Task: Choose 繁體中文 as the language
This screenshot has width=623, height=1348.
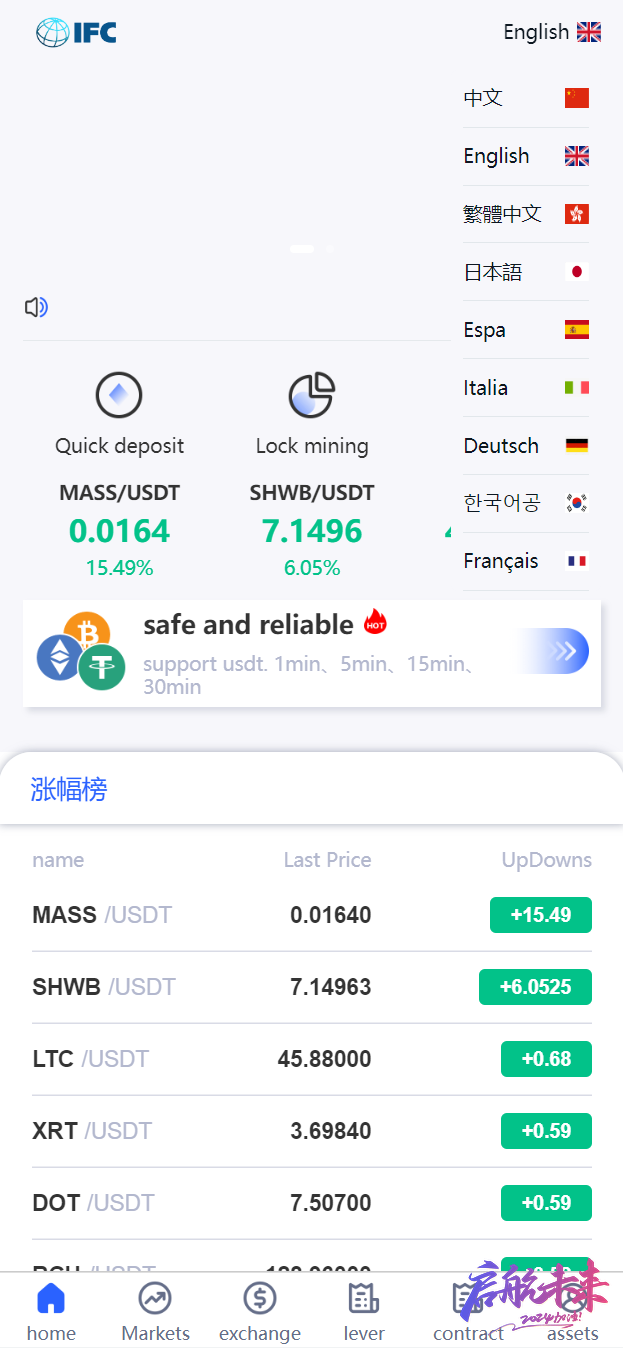Action: [x=526, y=214]
